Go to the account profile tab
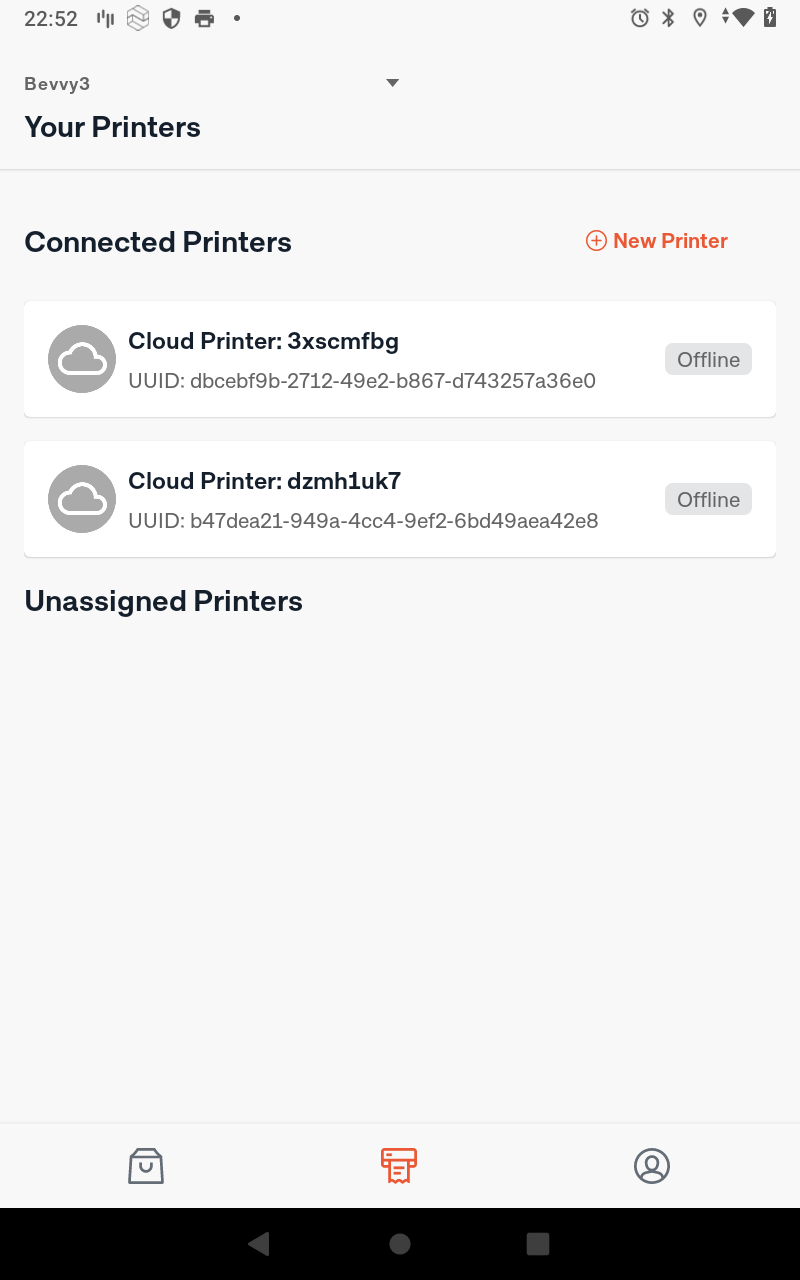The image size is (800, 1280). click(x=652, y=1165)
